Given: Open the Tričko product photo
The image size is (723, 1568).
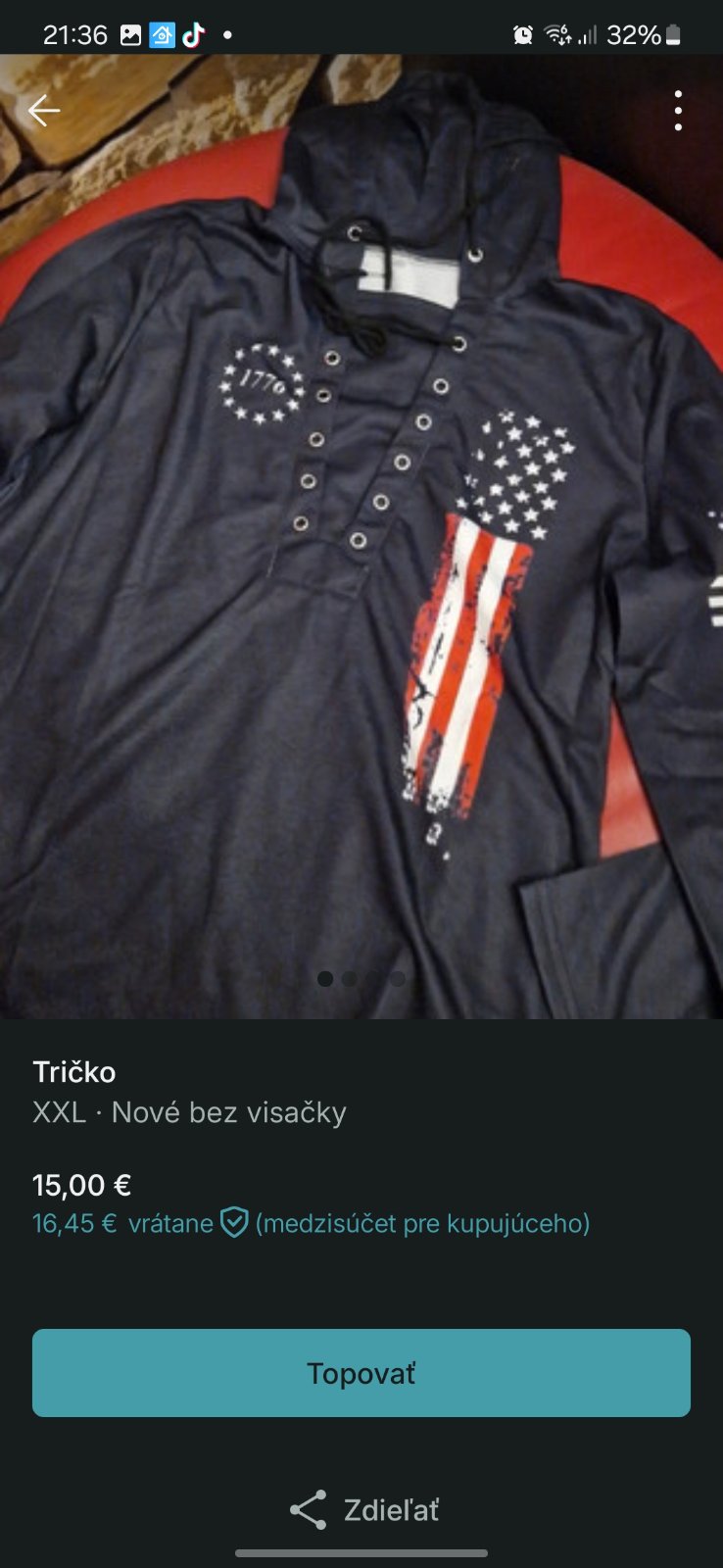Looking at the screenshot, I should point(361,549).
